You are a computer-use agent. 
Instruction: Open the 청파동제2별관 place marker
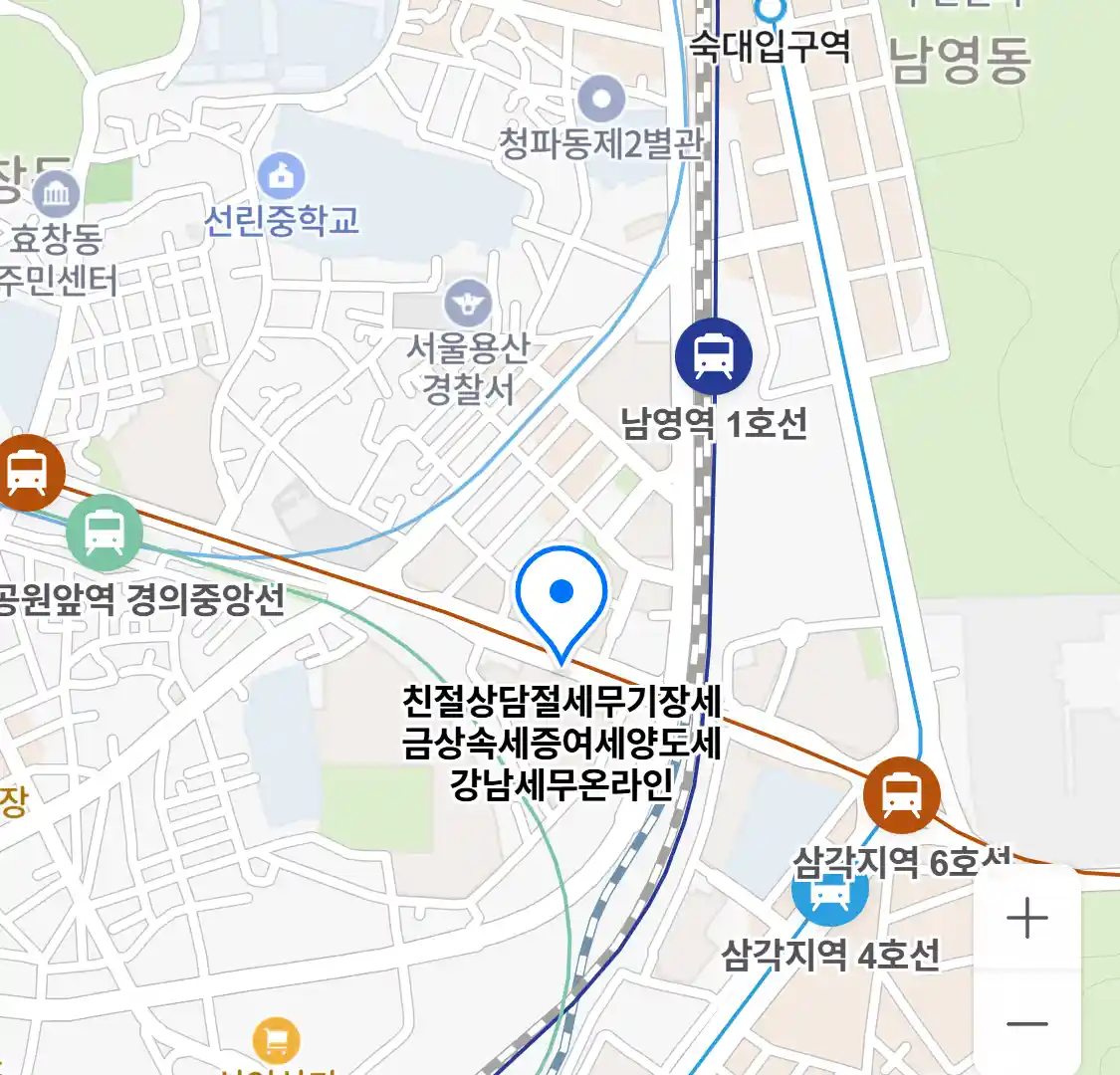(601, 100)
